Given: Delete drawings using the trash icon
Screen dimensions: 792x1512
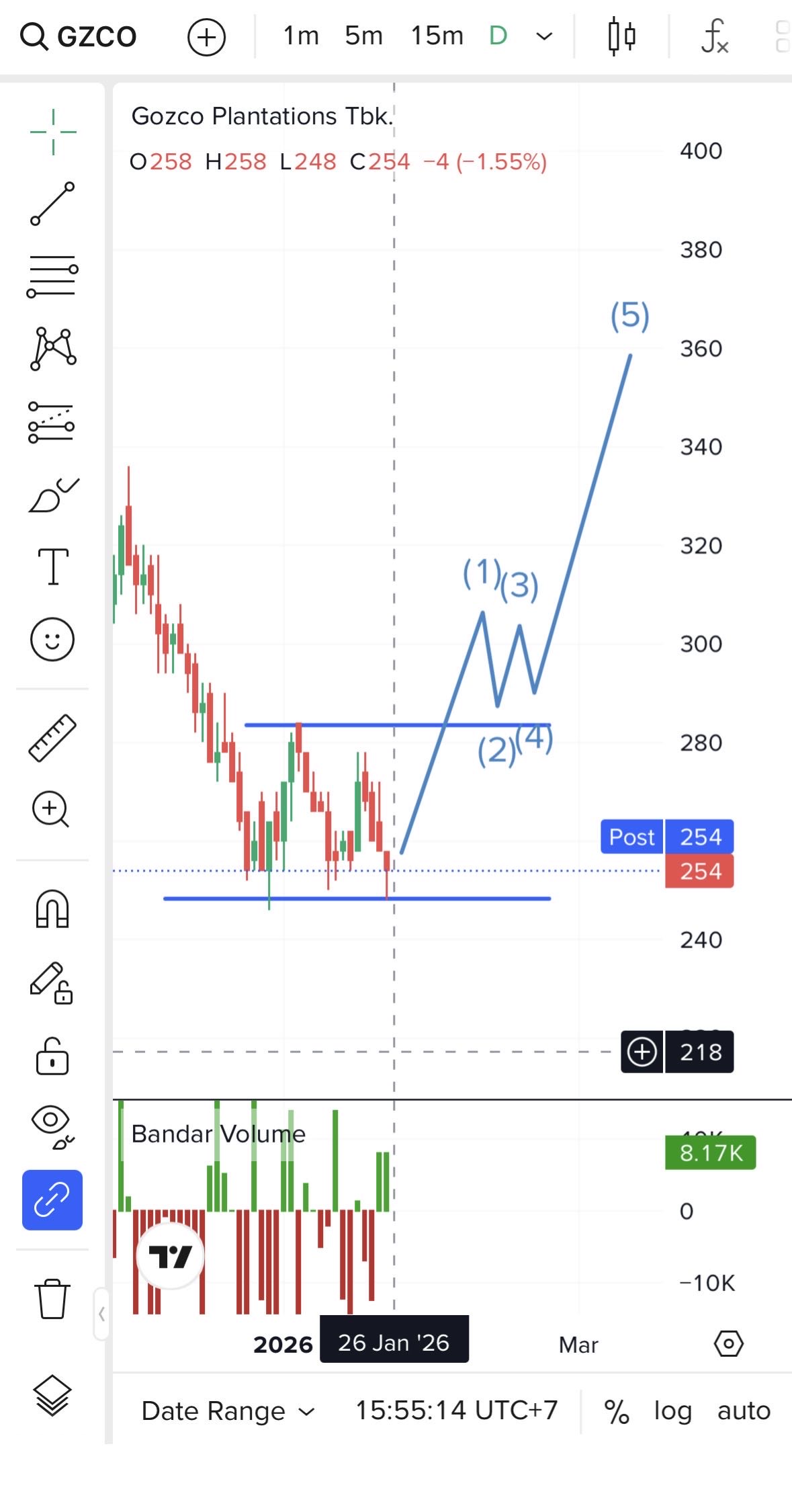Looking at the screenshot, I should click(x=52, y=1298).
